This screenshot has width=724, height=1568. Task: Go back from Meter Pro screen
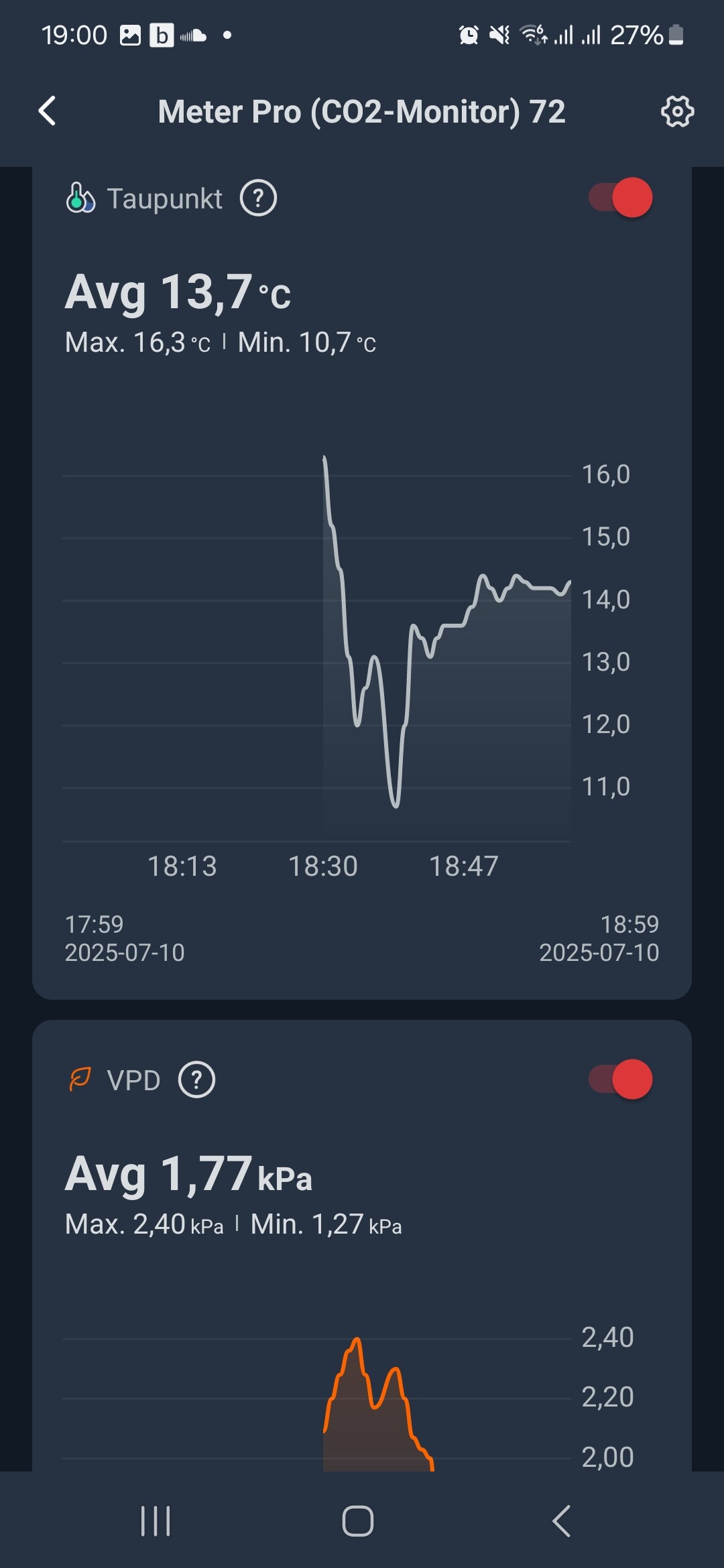[48, 111]
